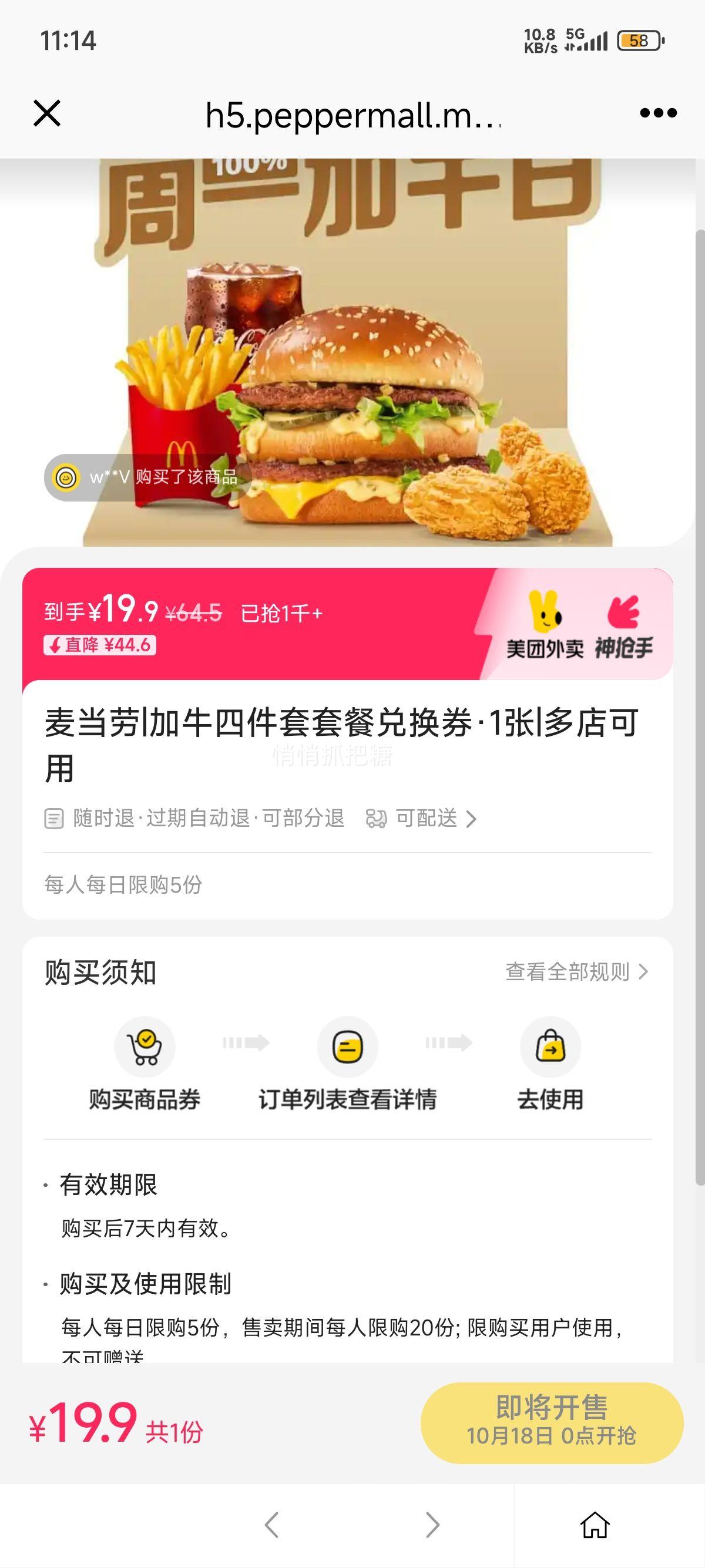Image resolution: width=705 pixels, height=1568 pixels.
Task: Open the three-dot overflow menu
Action: coord(658,113)
